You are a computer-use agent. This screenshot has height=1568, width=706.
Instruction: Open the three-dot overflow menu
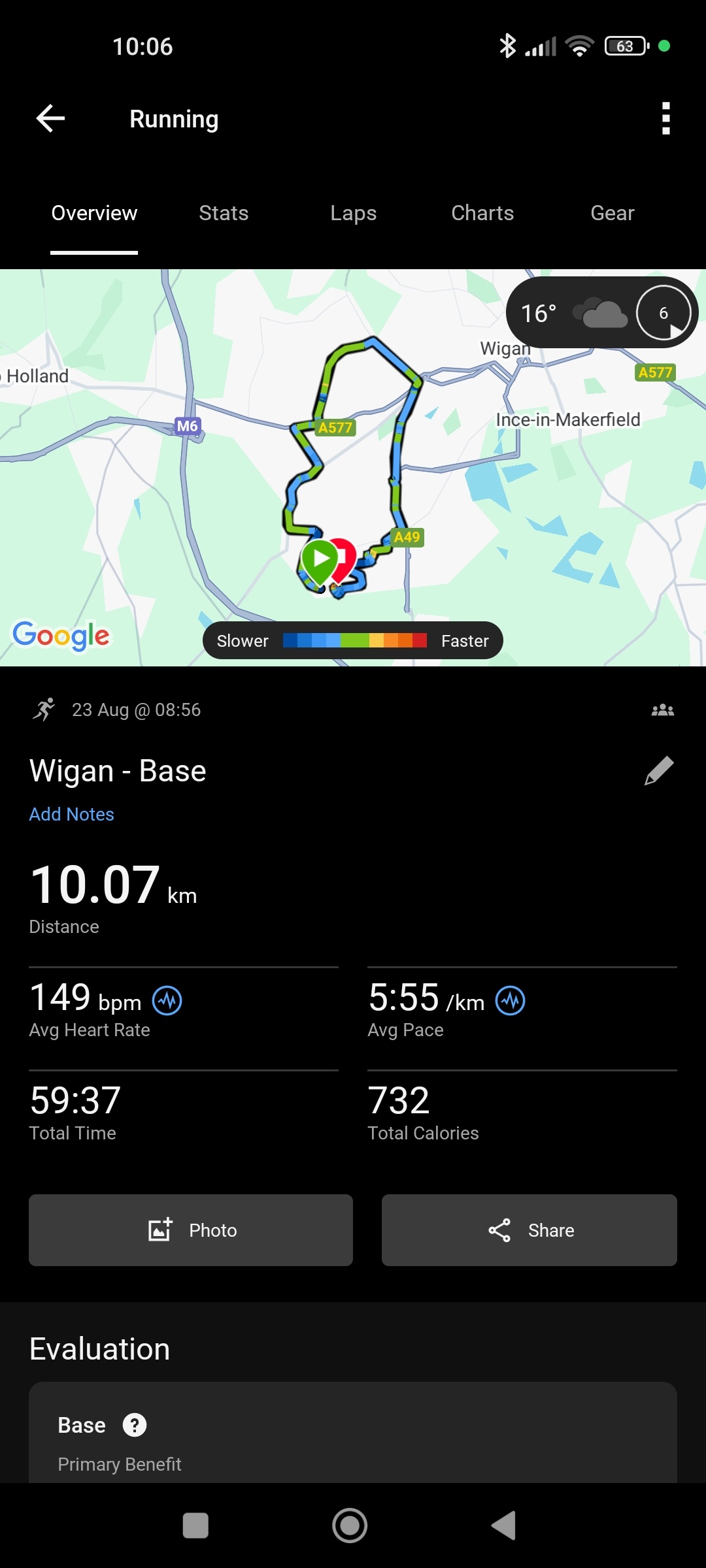point(665,118)
